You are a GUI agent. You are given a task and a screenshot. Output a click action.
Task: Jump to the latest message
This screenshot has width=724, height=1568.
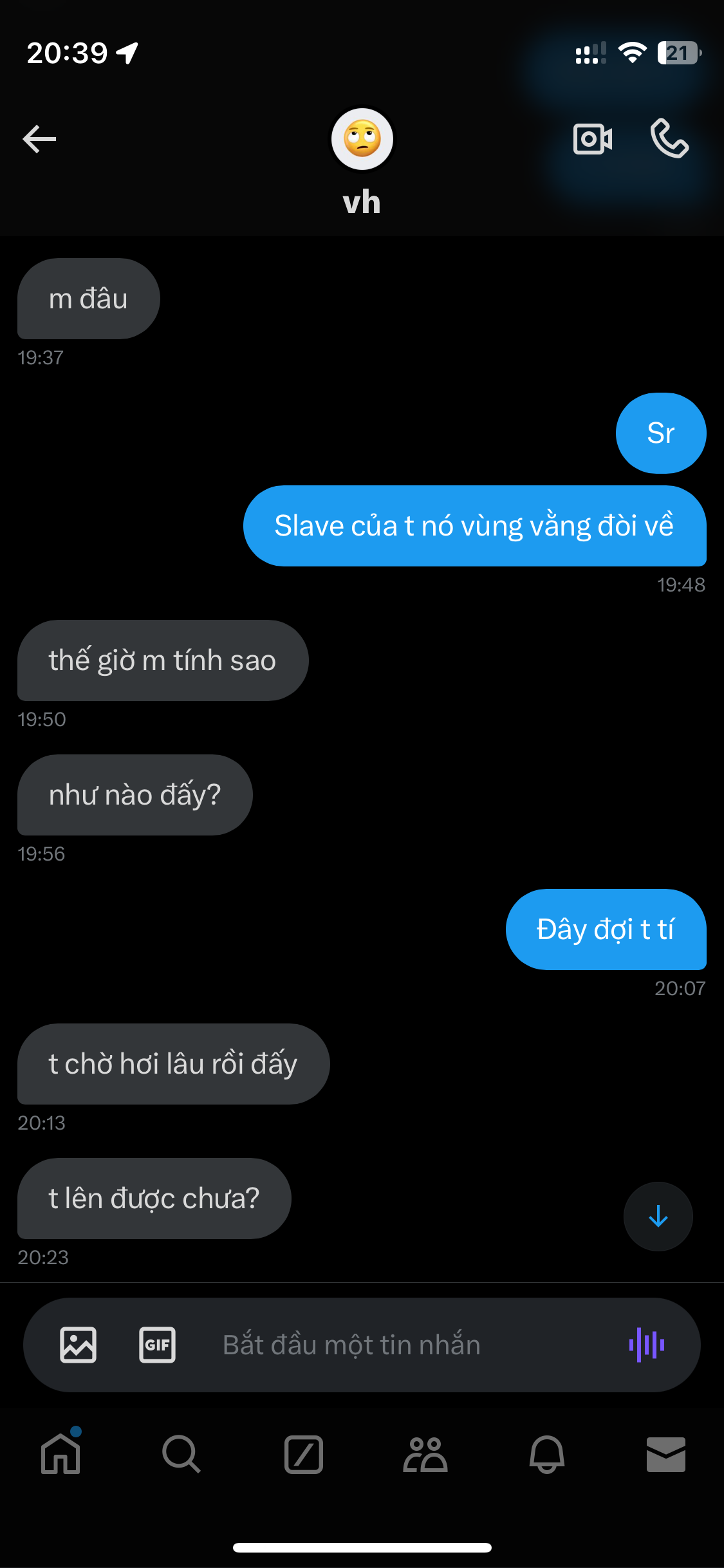[658, 1216]
